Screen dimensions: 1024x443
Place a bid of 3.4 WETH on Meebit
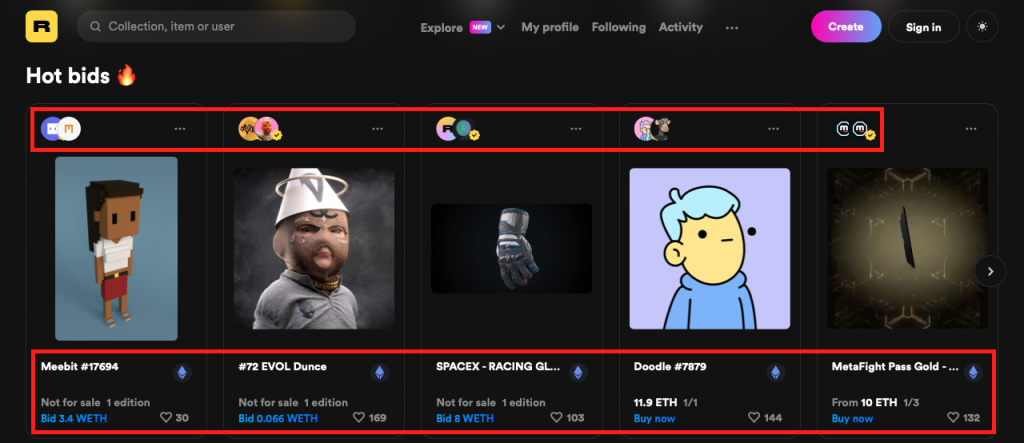tap(75, 418)
